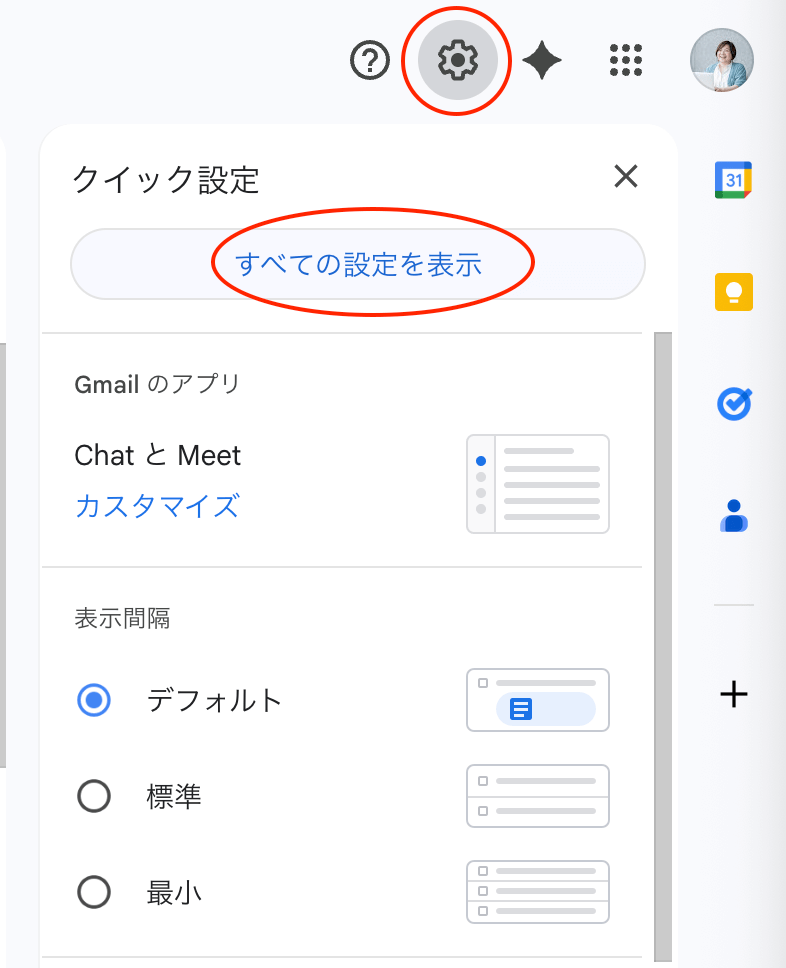Select the 標準 density option
Viewport: 786px width, 968px height.
point(95,797)
